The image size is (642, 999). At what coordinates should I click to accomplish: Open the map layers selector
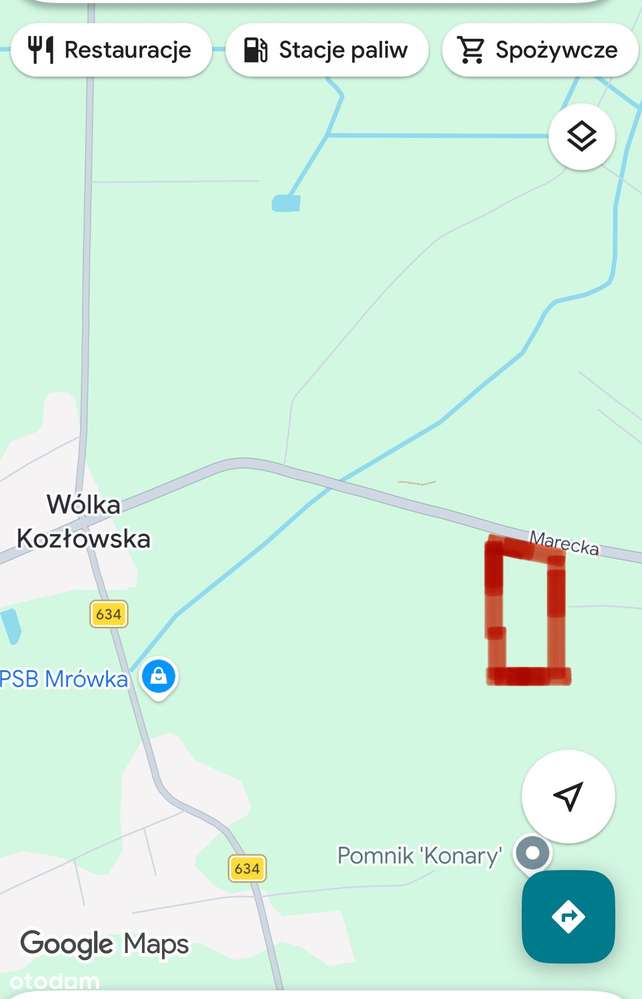tap(582, 136)
